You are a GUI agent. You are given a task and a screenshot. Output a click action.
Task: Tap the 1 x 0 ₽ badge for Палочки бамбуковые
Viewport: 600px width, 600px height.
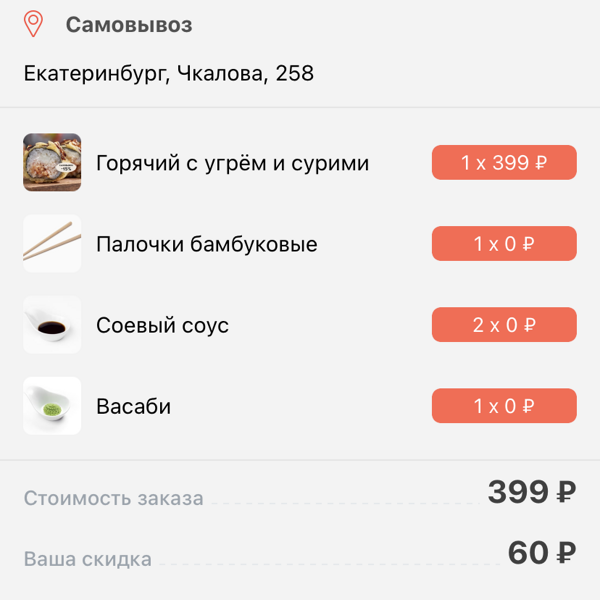pyautogui.click(x=504, y=244)
